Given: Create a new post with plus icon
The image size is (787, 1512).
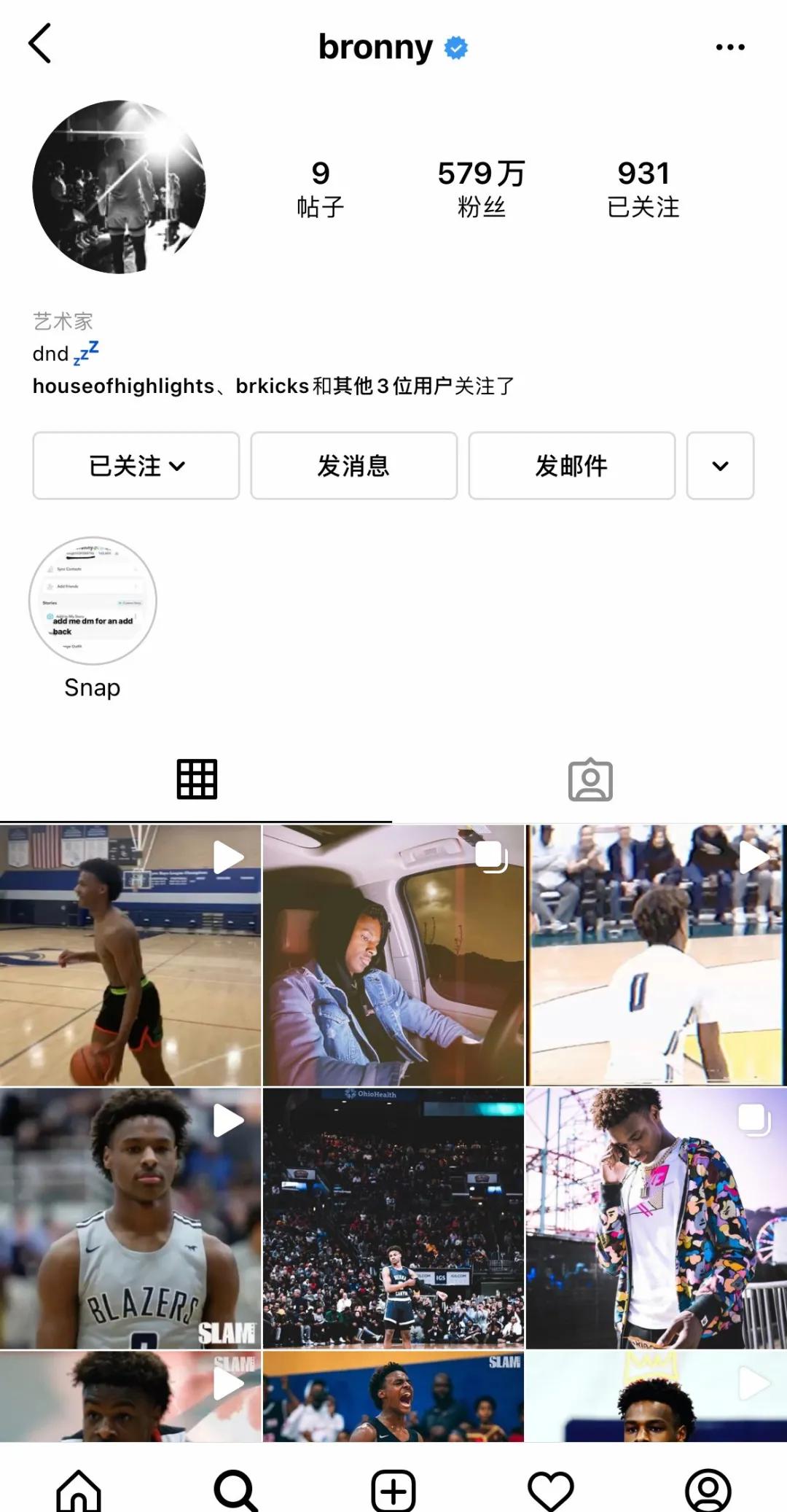Looking at the screenshot, I should 393,1490.
